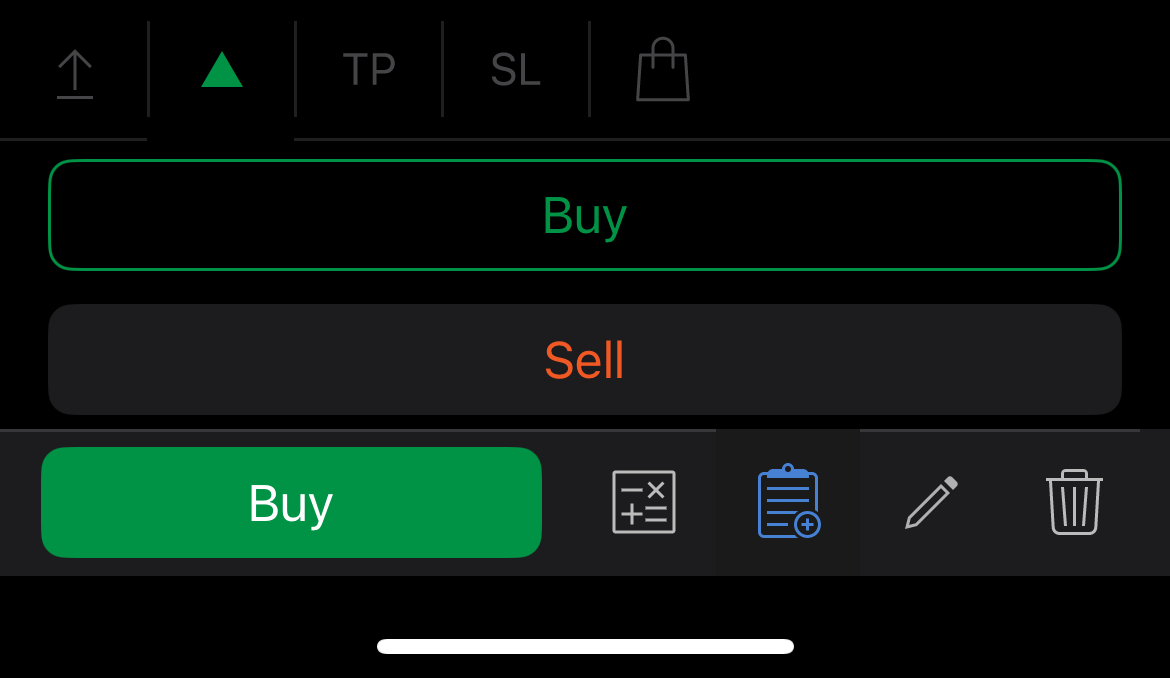Select the green triangle direction tab
Image resolution: width=1170 pixels, height=678 pixels.
point(222,70)
